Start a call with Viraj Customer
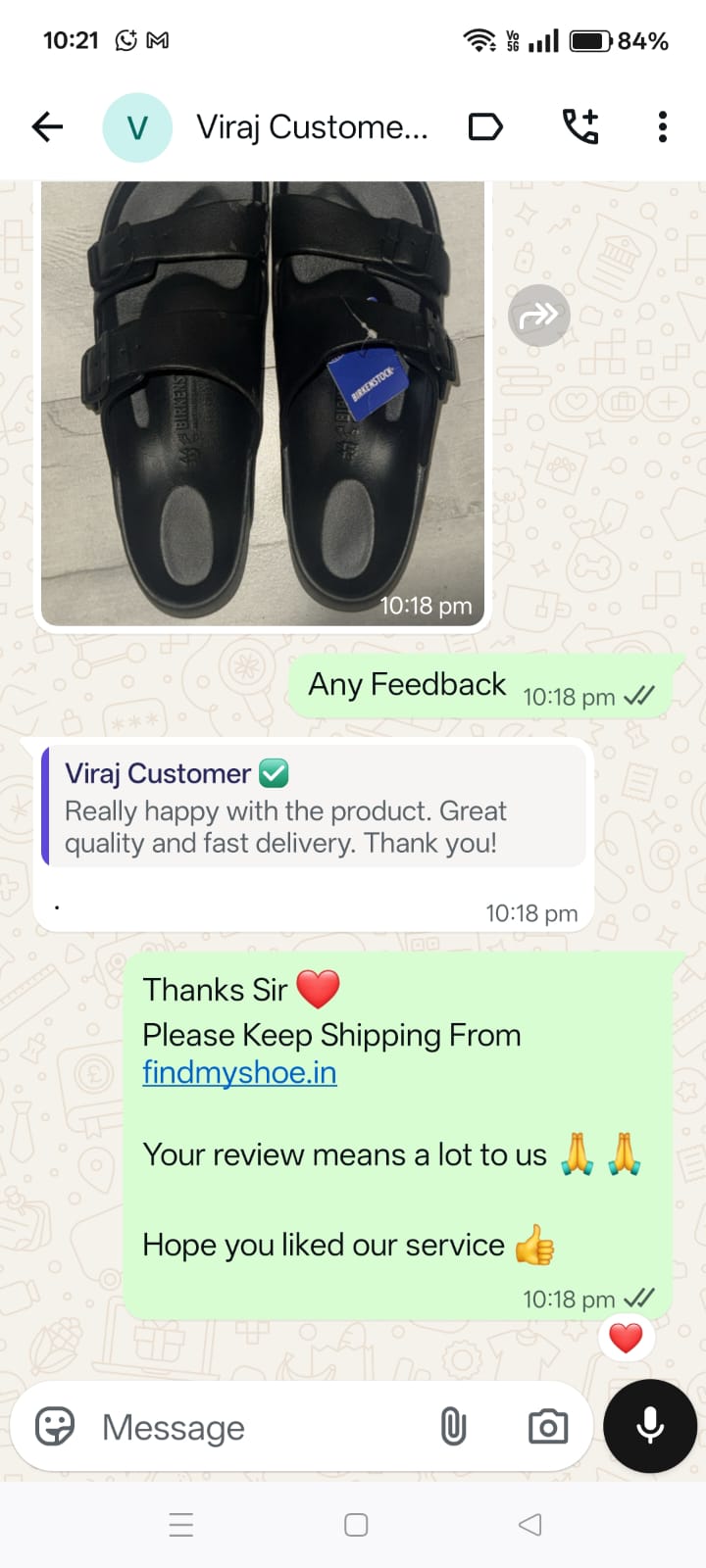Screen dimensions: 706x1568 coord(580,126)
